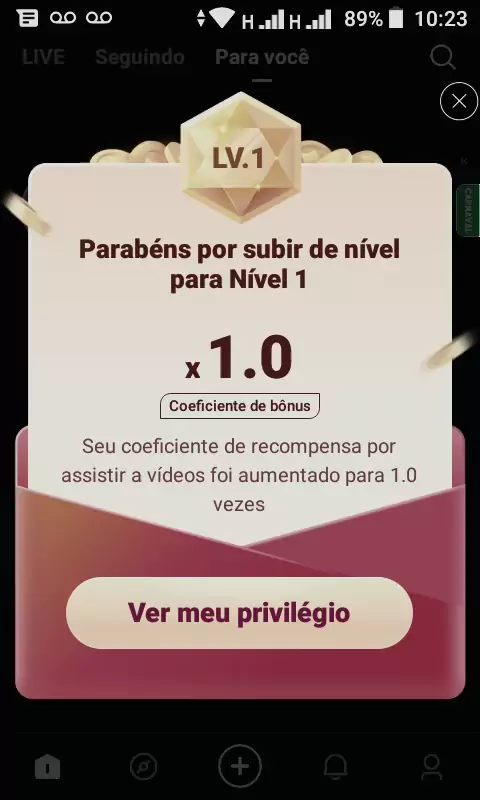The height and width of the screenshot is (800, 480).
Task: Go to the home tab
Action: [x=47, y=767]
